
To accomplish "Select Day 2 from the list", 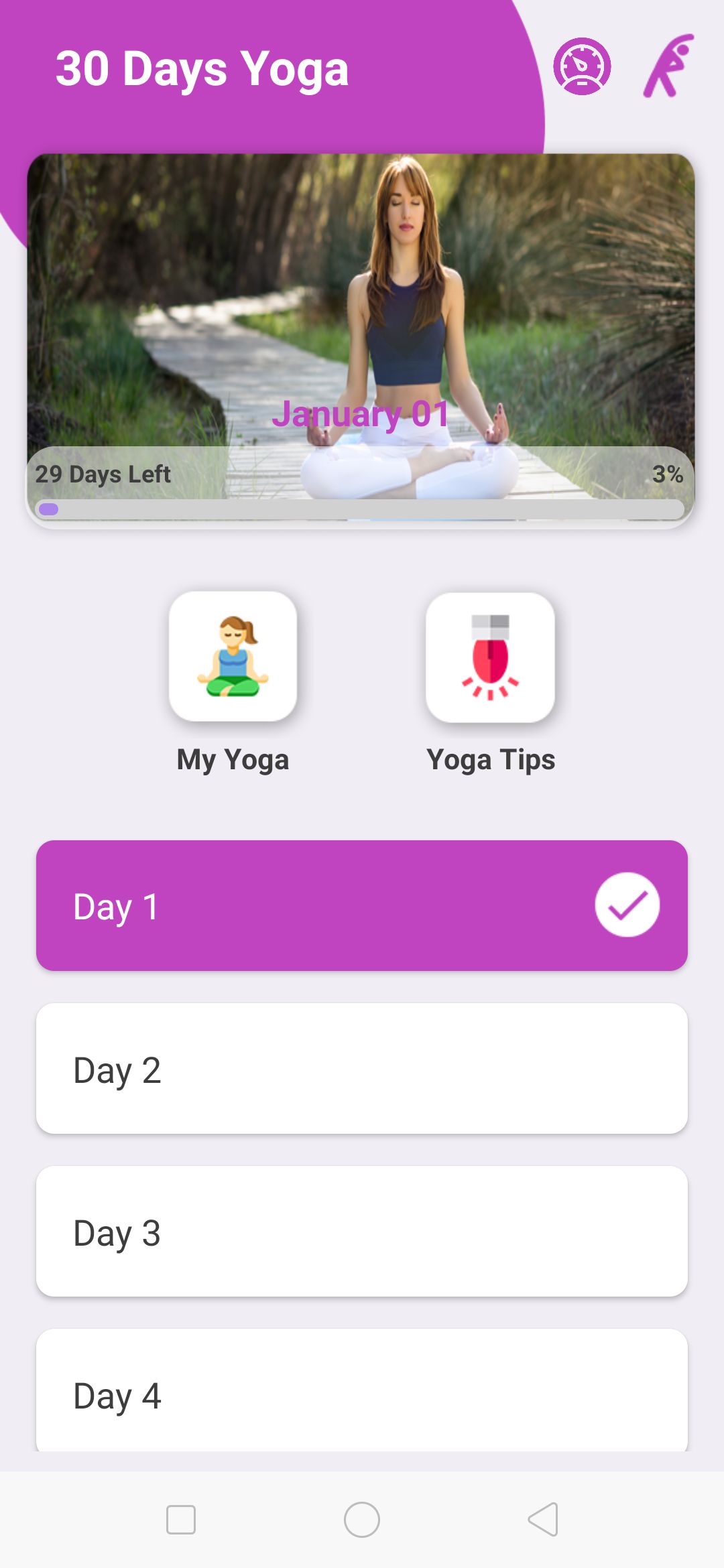I will point(362,1068).
